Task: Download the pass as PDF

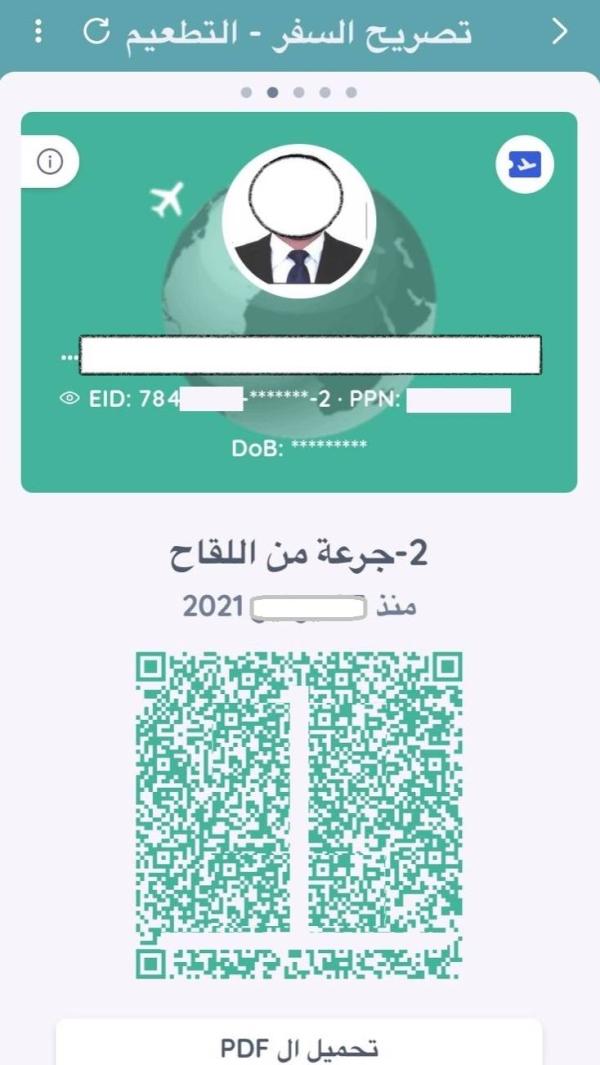Action: (x=299, y=1048)
